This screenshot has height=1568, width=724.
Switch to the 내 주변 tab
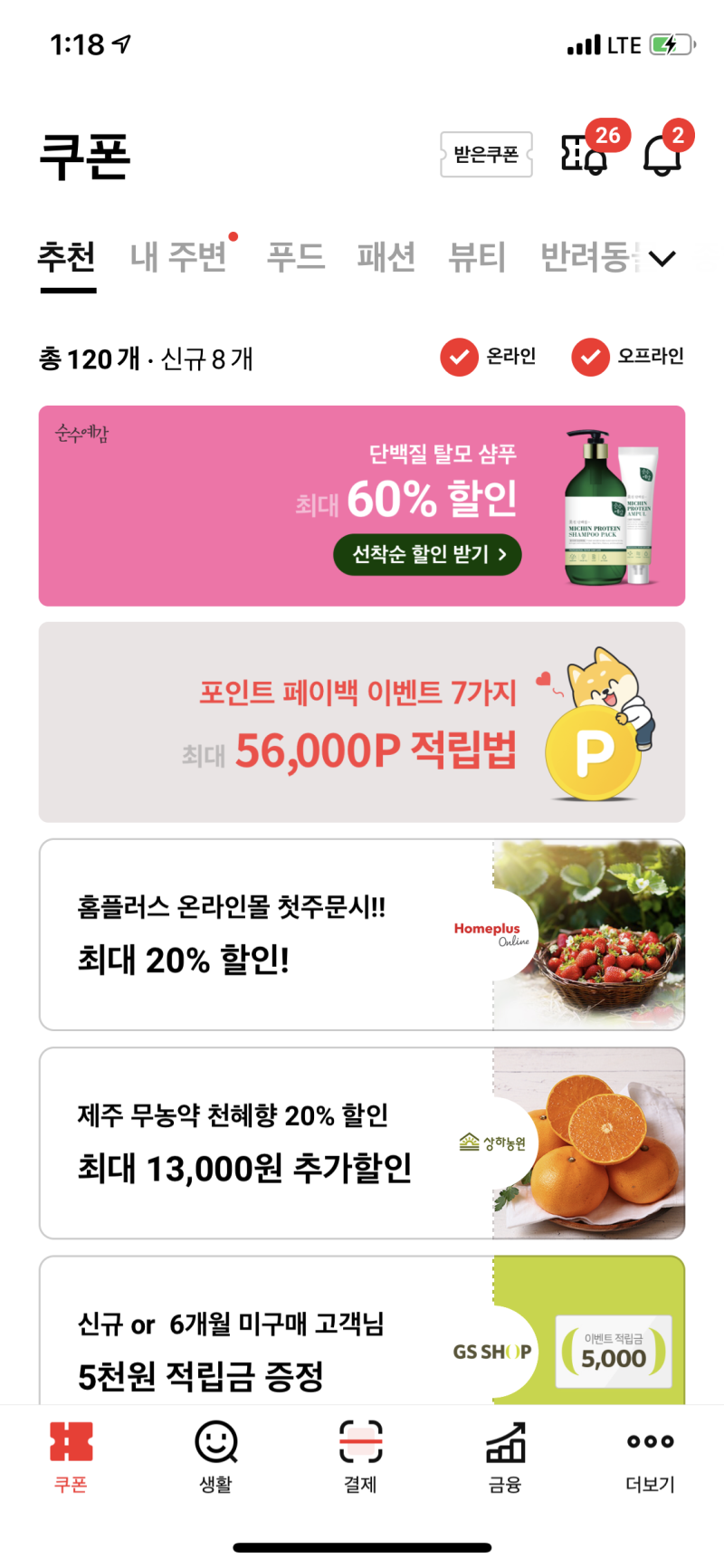point(178,257)
